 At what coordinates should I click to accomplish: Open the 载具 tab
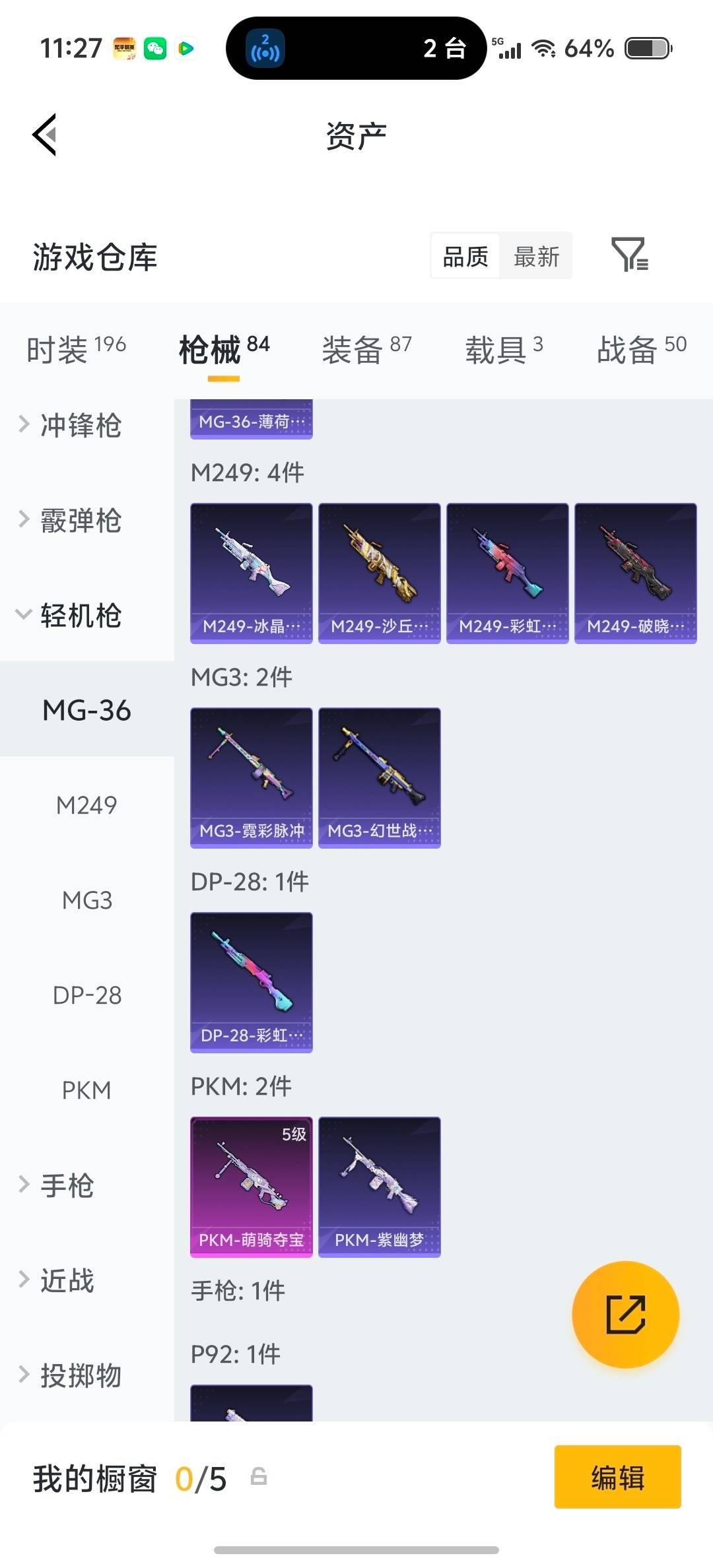pyautogui.click(x=502, y=350)
